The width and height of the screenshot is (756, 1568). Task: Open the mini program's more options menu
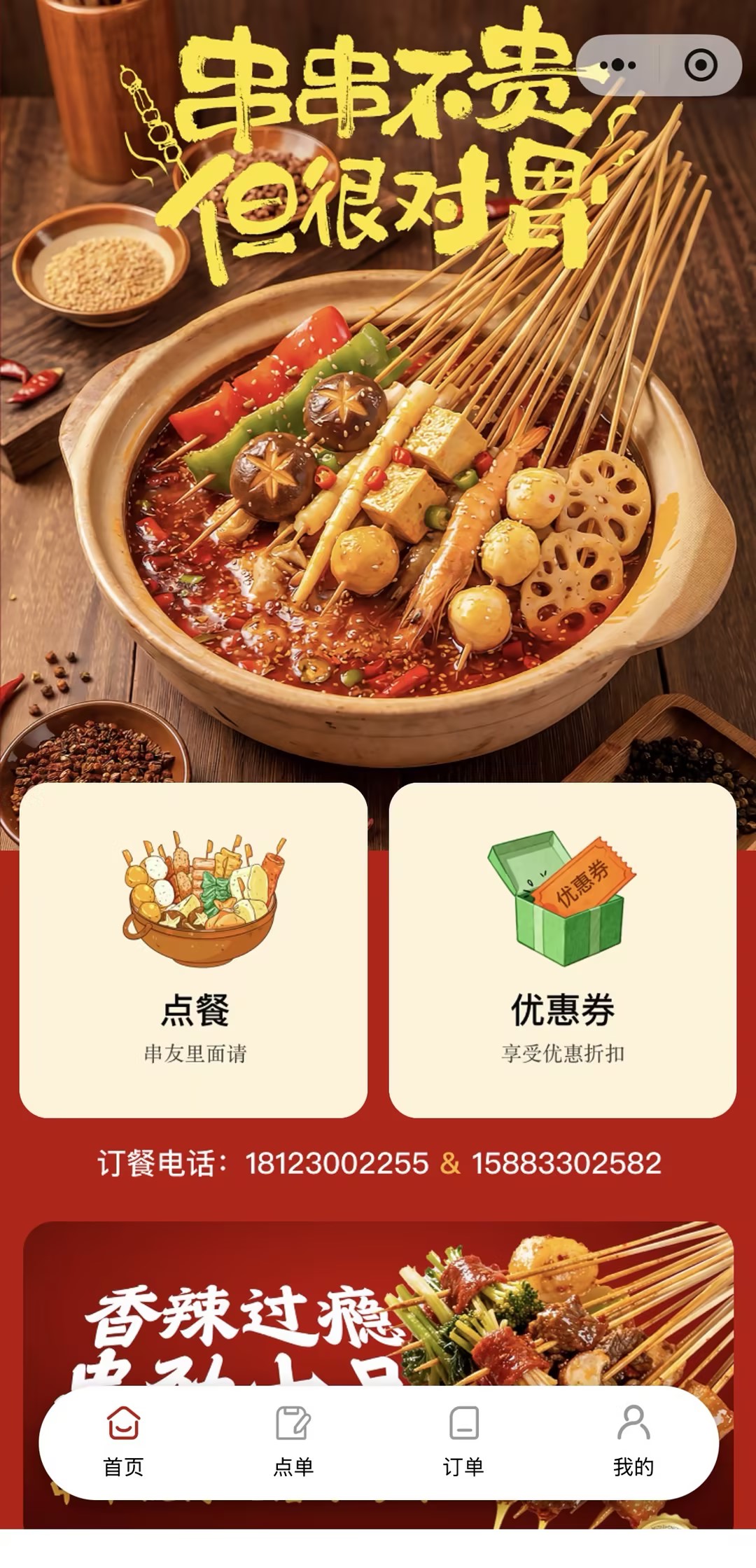pos(618,65)
